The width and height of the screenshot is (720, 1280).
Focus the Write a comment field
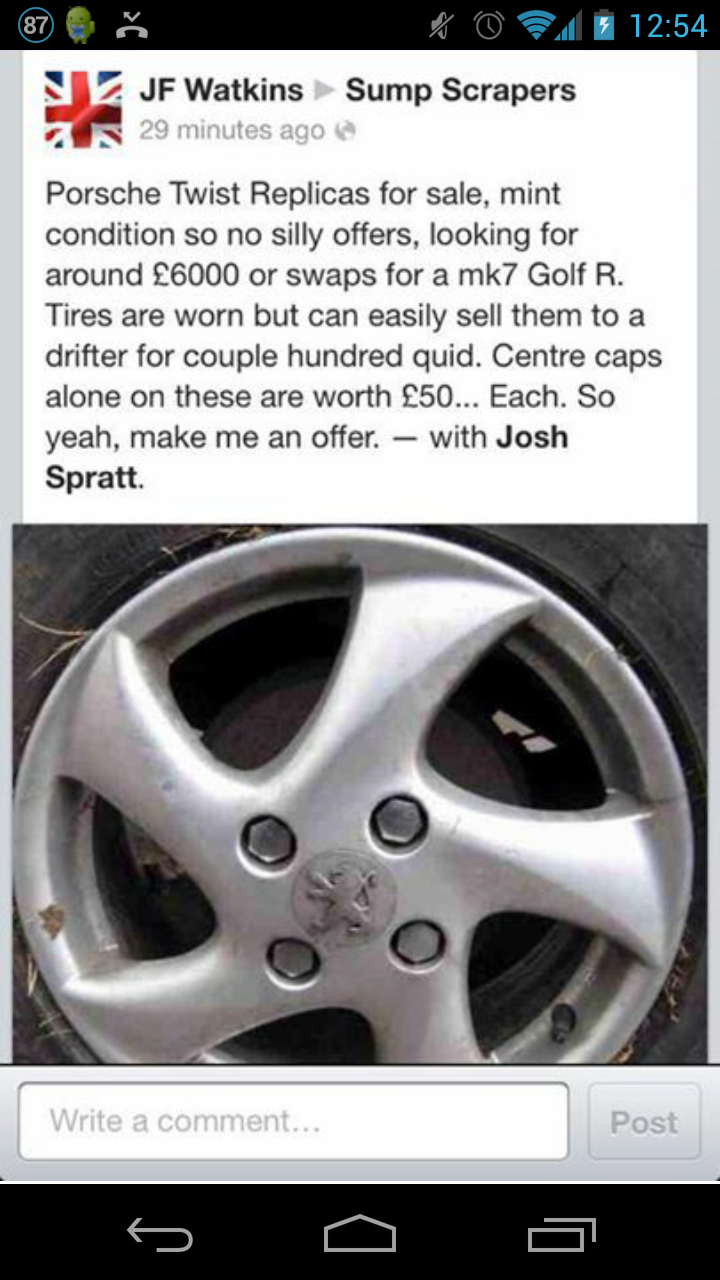point(293,1121)
